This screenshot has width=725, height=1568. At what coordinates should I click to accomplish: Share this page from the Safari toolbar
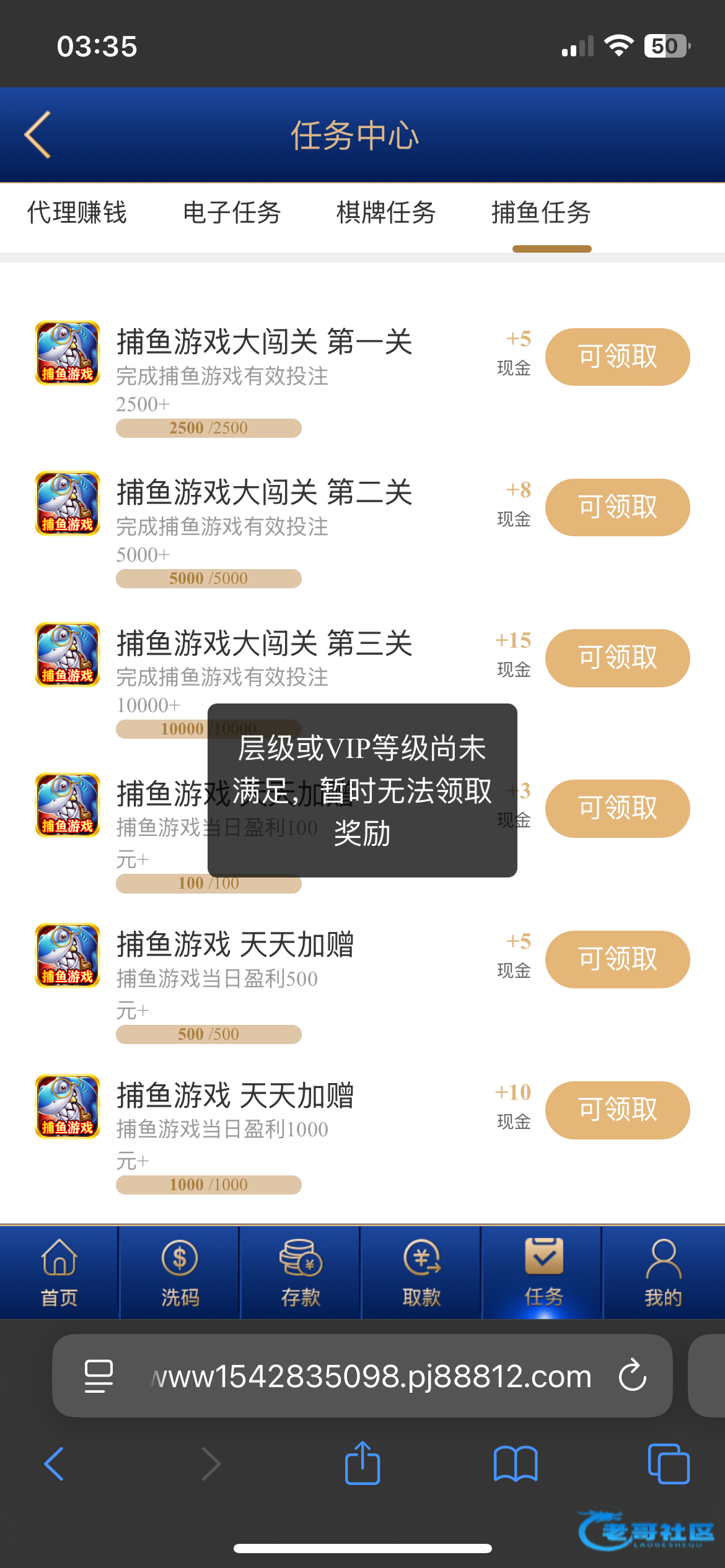(x=362, y=1463)
